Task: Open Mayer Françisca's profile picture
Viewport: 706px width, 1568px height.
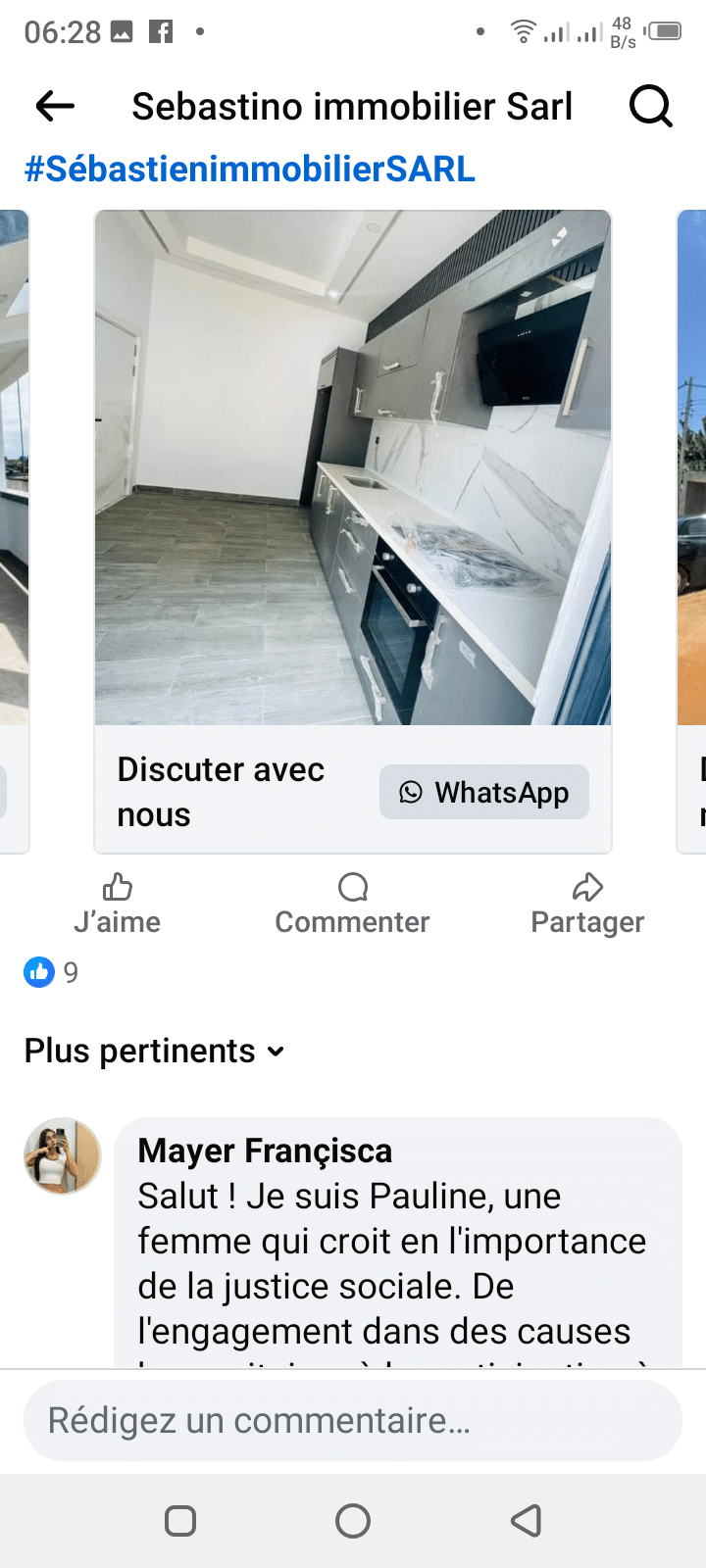Action: pyautogui.click(x=63, y=1156)
